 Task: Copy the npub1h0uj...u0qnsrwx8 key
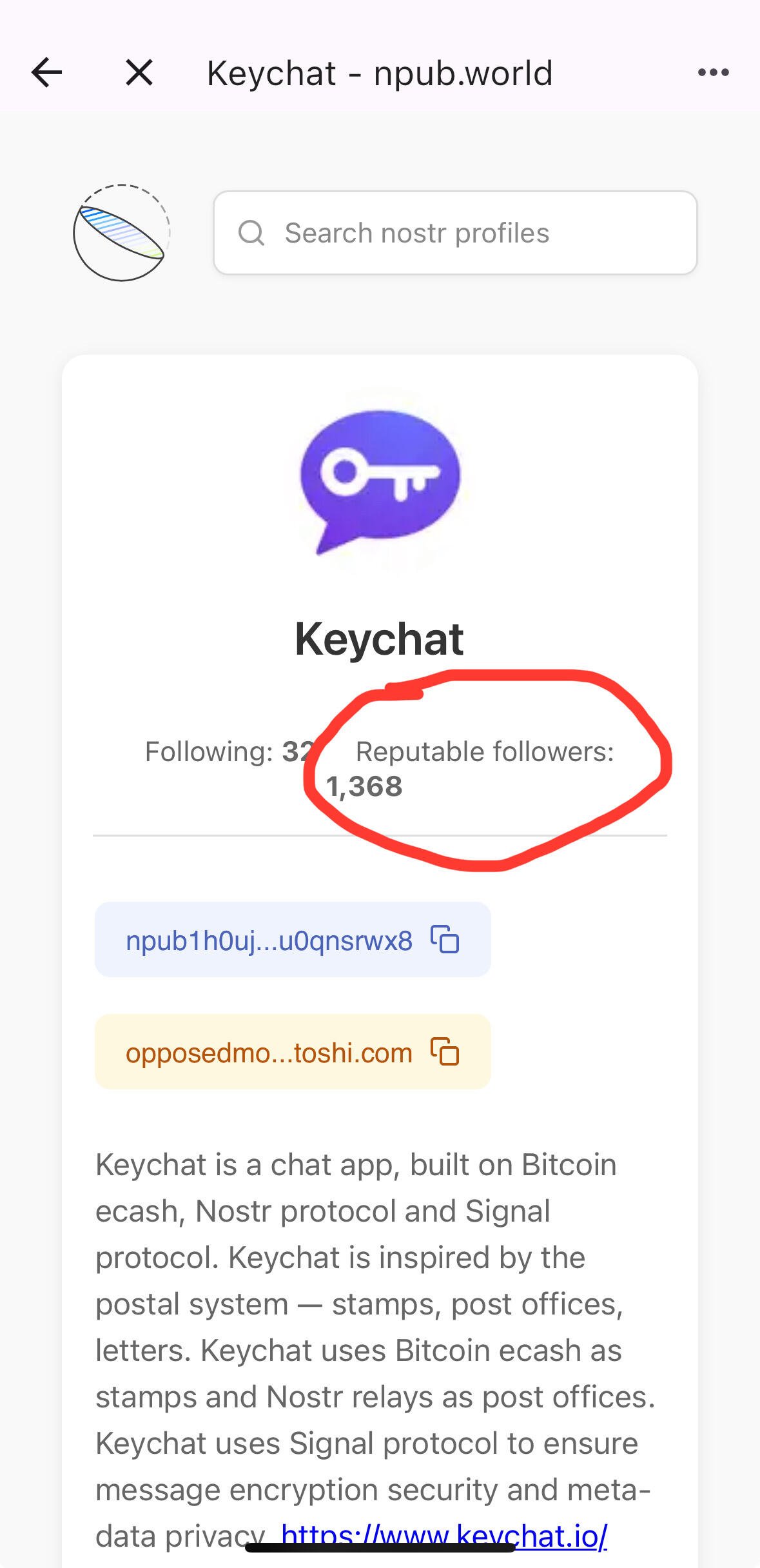click(x=445, y=939)
